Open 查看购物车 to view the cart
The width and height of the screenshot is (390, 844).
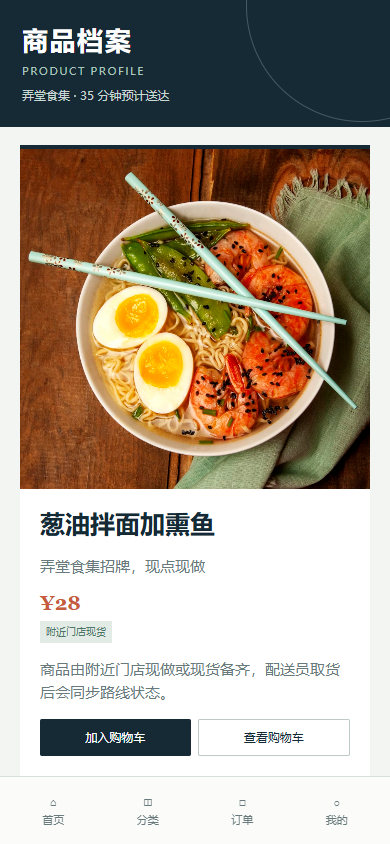[x=274, y=737]
